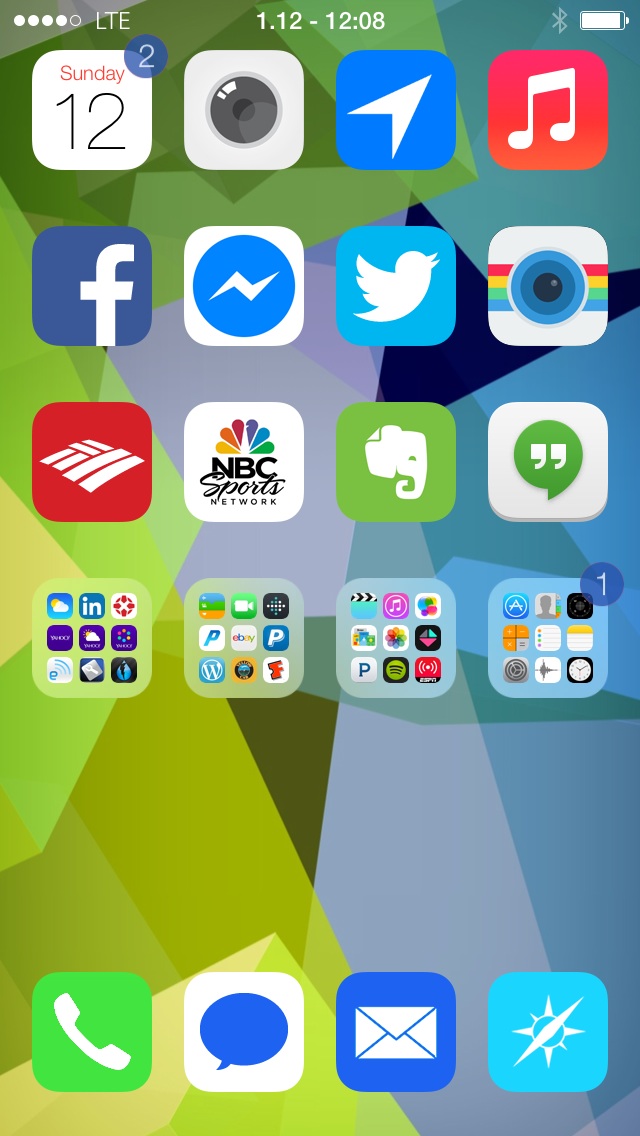Viewport: 640px width, 1136px height.
Task: Open Facebook Messenger
Action: point(244,286)
